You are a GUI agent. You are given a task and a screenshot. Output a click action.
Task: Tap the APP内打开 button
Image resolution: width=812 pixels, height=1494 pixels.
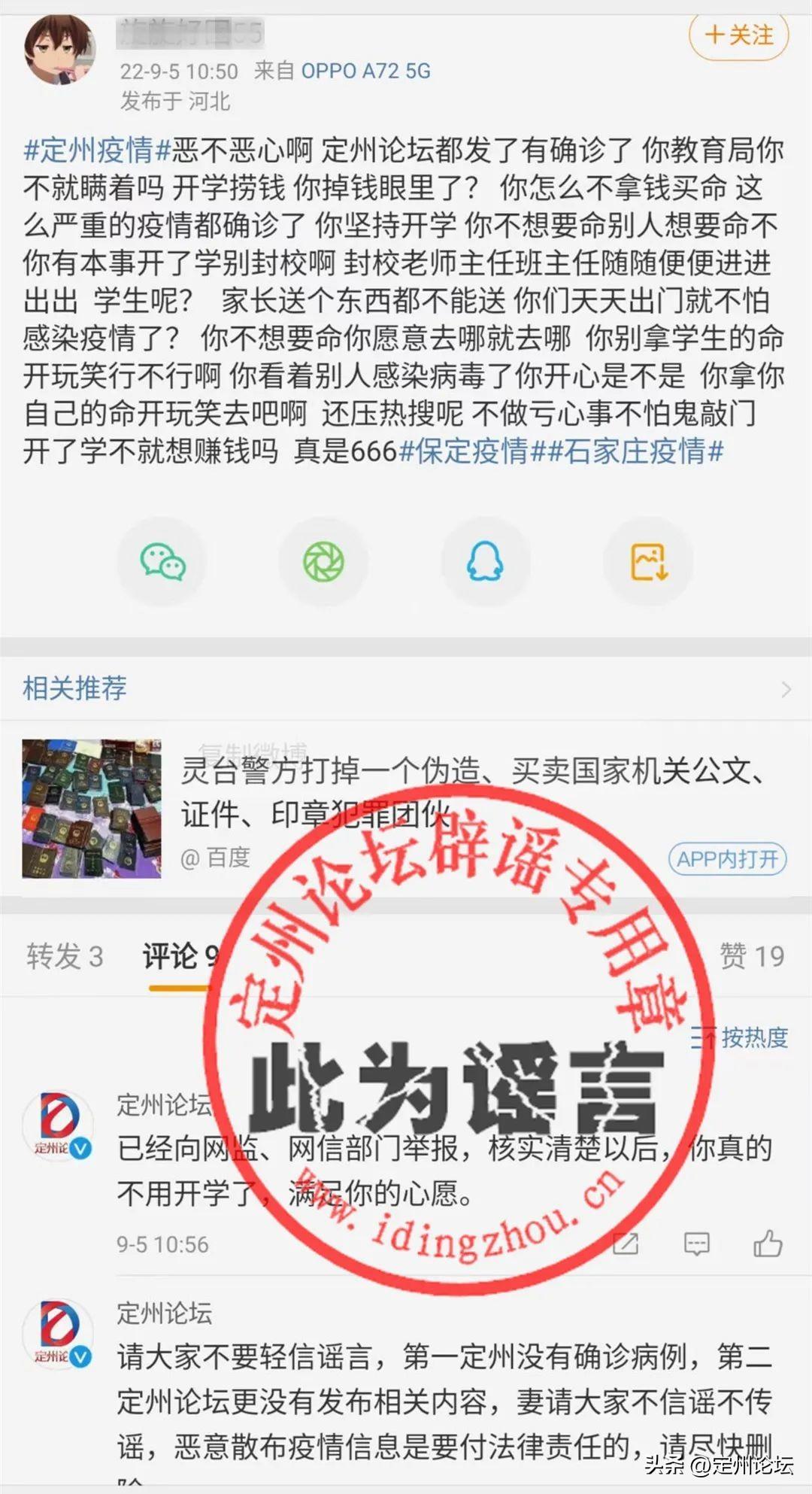click(727, 858)
